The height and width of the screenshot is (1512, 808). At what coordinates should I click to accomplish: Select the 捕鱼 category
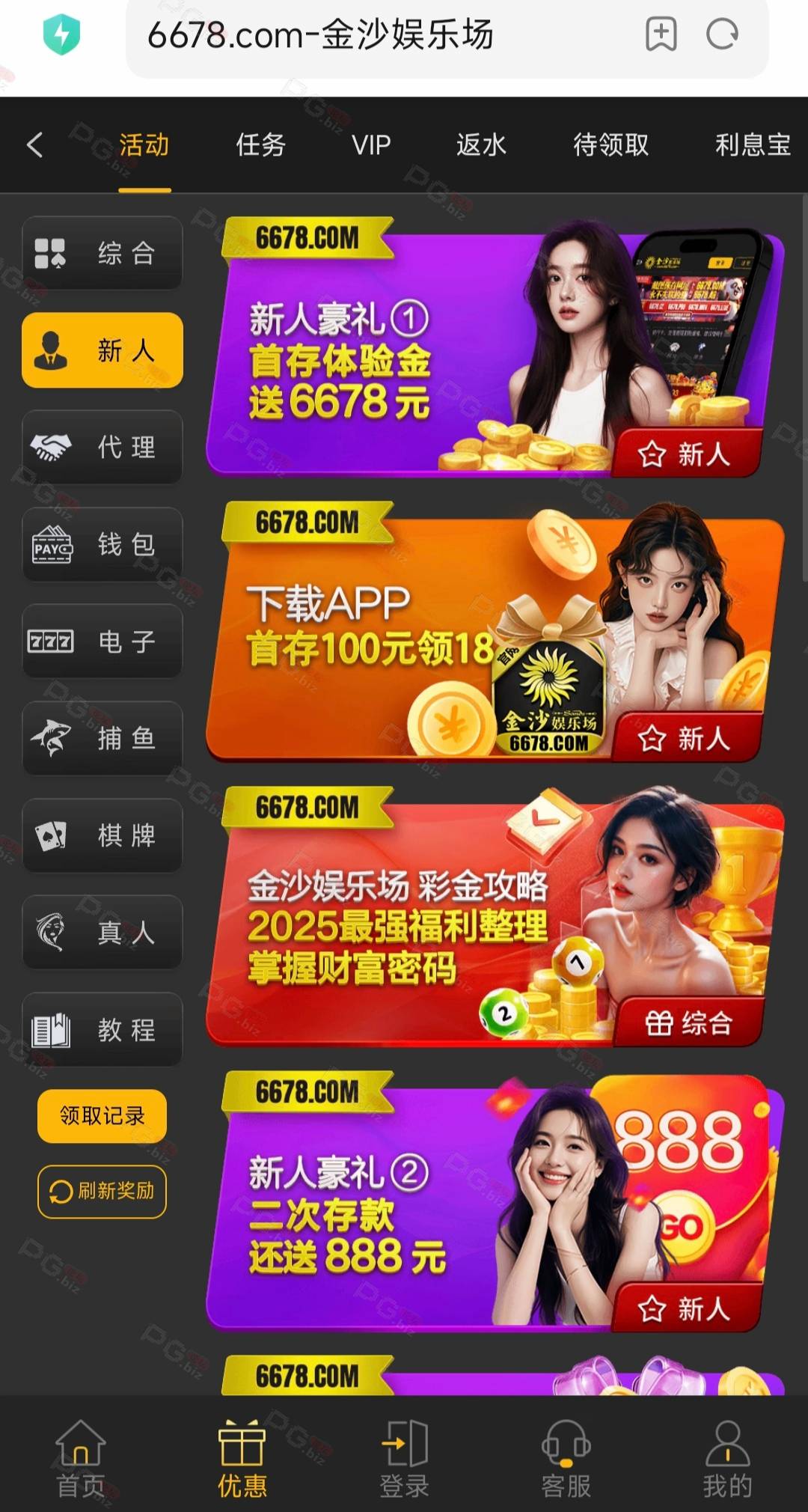(x=102, y=738)
